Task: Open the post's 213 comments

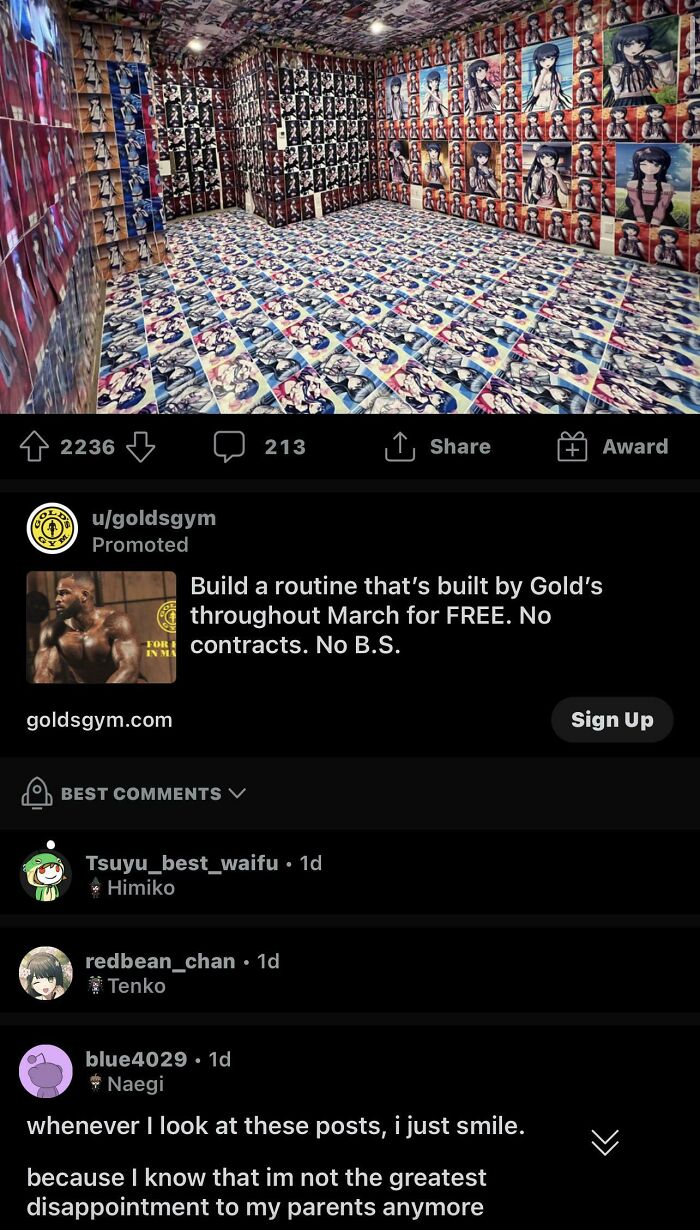Action: pyautogui.click(x=260, y=447)
